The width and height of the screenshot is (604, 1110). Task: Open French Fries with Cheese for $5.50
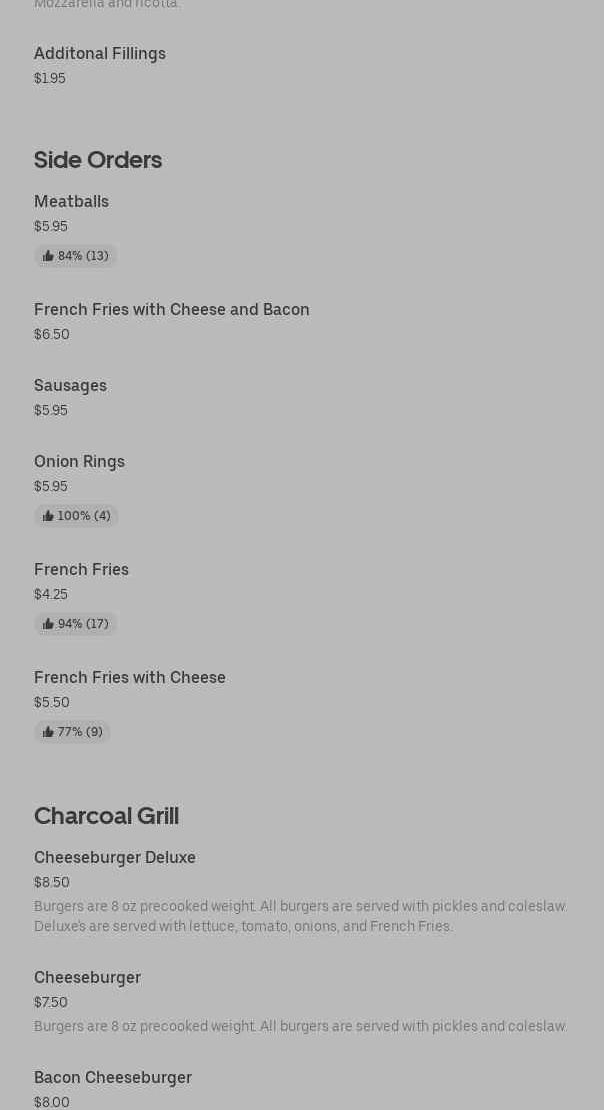tap(130, 678)
